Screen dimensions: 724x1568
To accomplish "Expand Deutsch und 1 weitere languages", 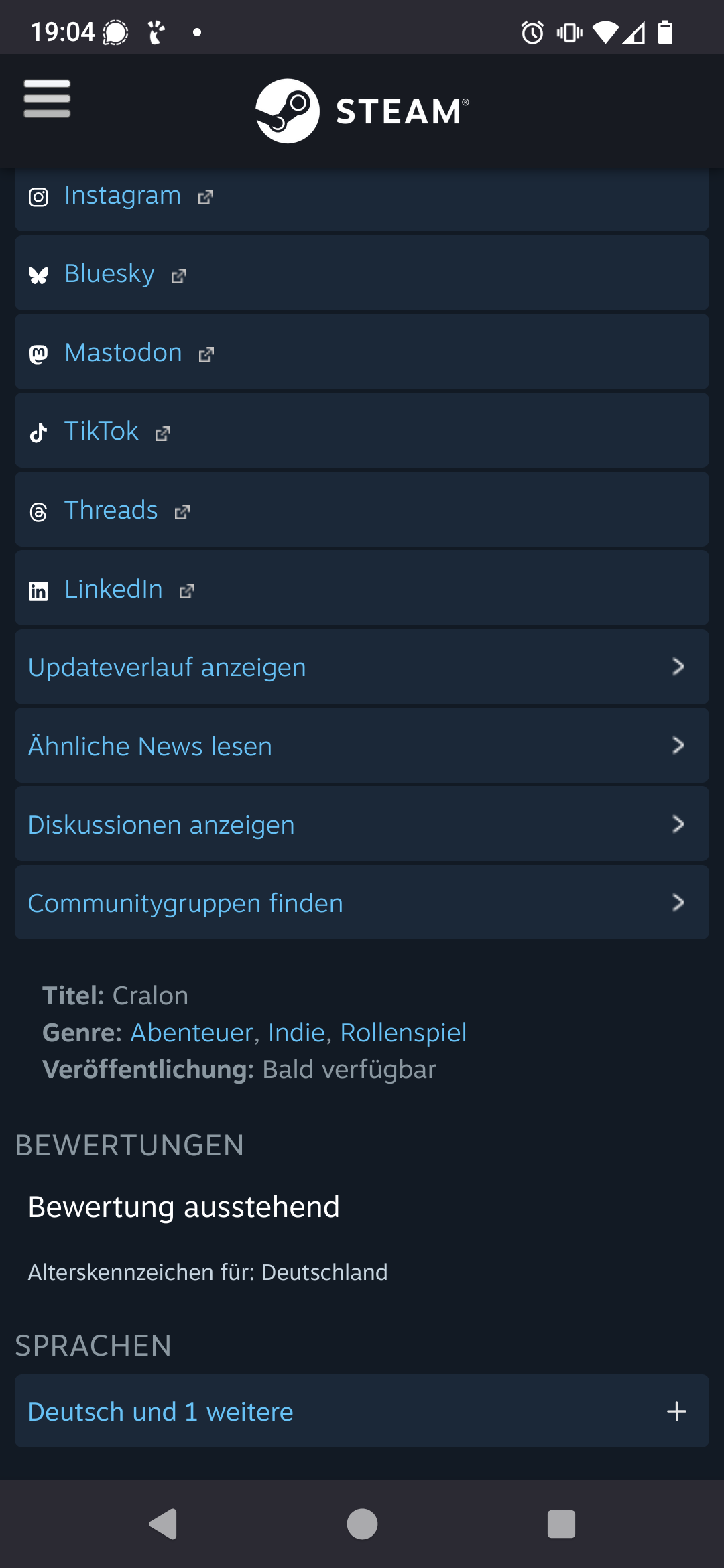I will click(x=362, y=1411).
